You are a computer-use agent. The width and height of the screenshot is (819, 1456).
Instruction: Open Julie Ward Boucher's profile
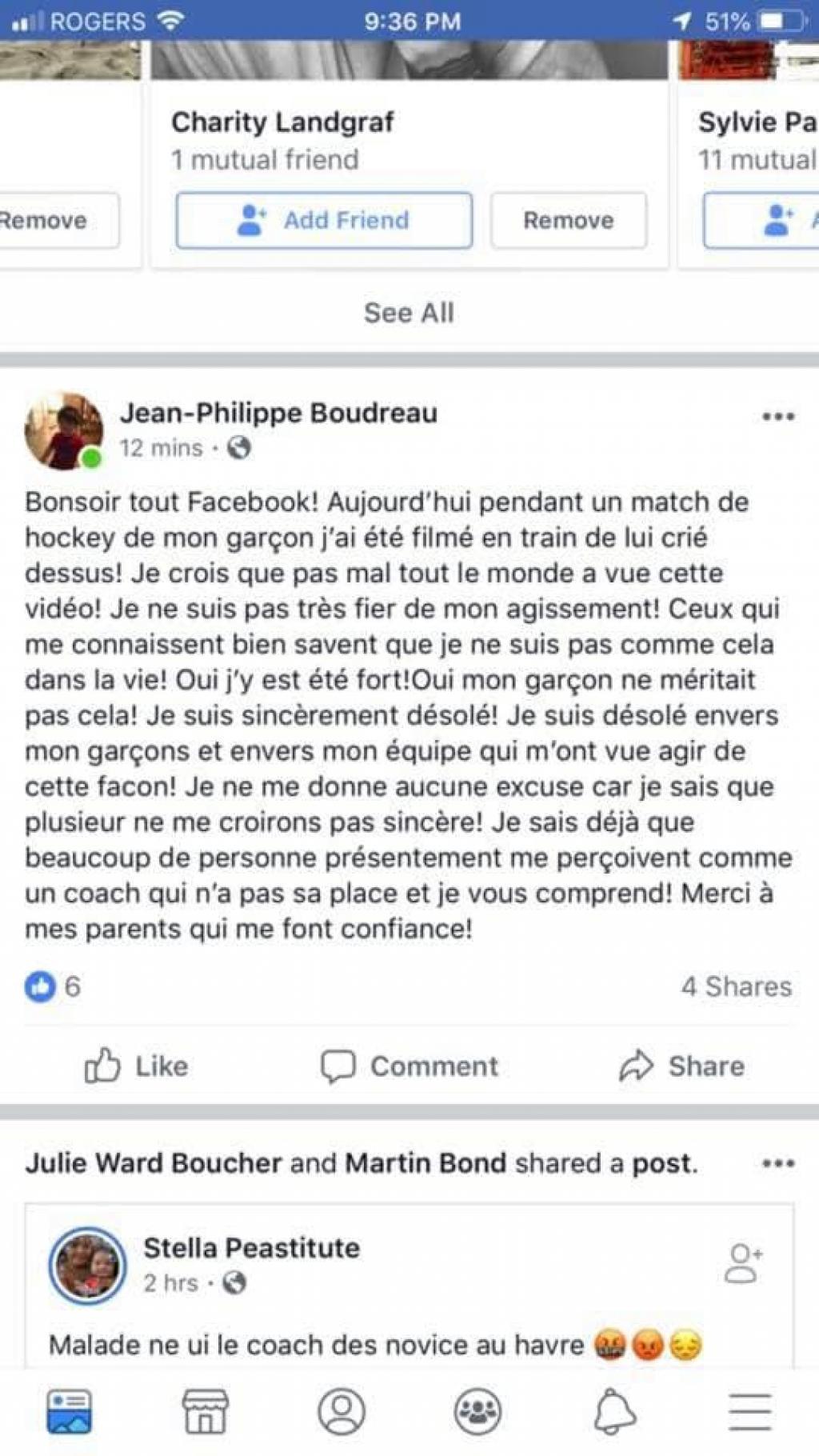click(154, 1163)
